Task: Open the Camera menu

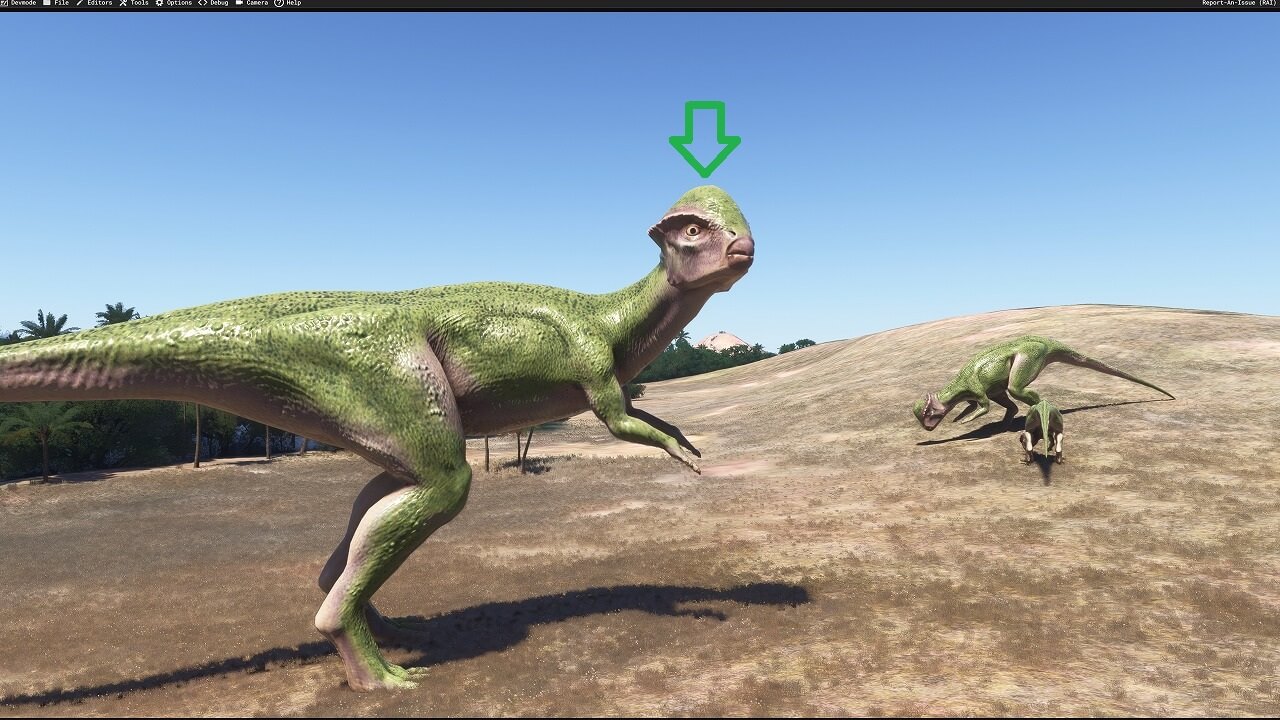Action: (256, 3)
